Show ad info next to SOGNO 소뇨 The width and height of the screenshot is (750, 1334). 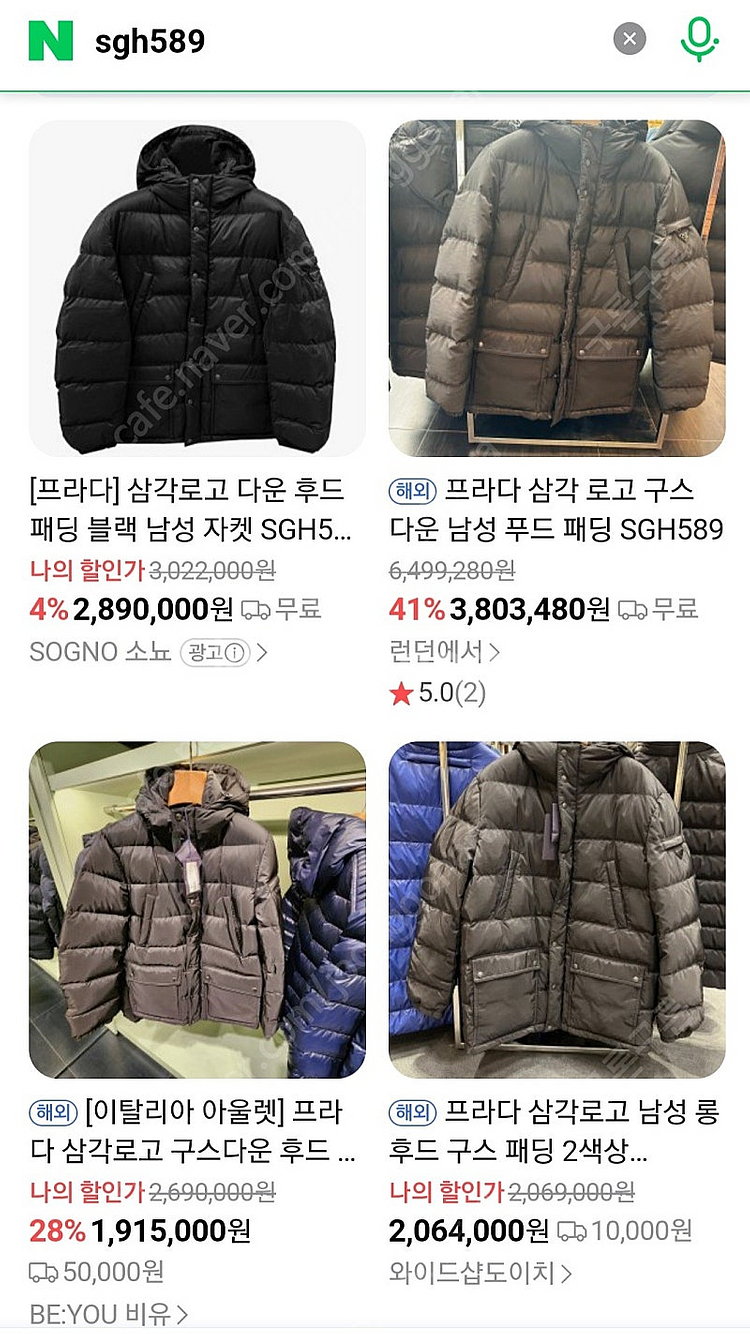pos(214,653)
